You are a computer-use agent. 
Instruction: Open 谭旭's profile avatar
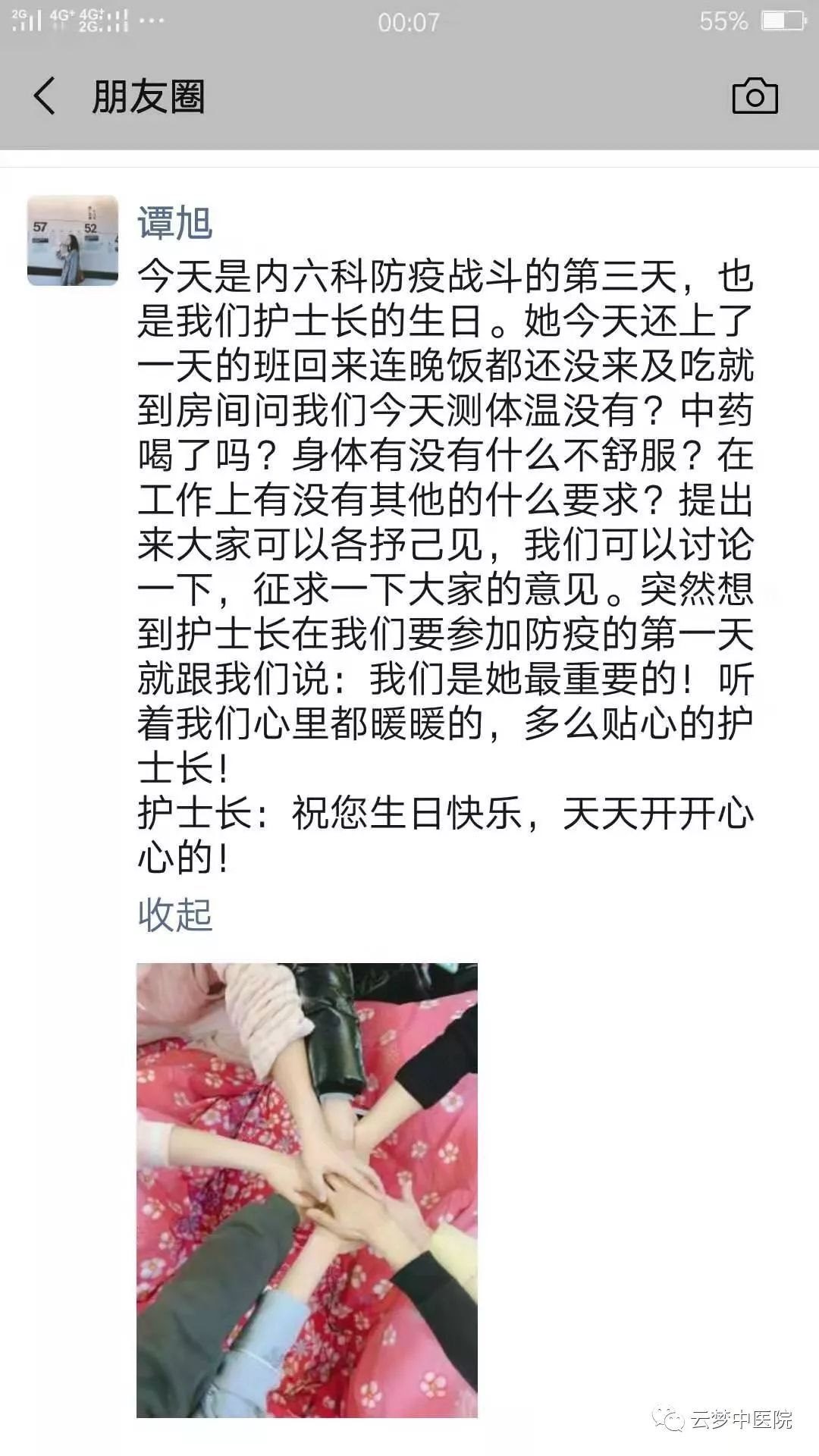point(73,240)
